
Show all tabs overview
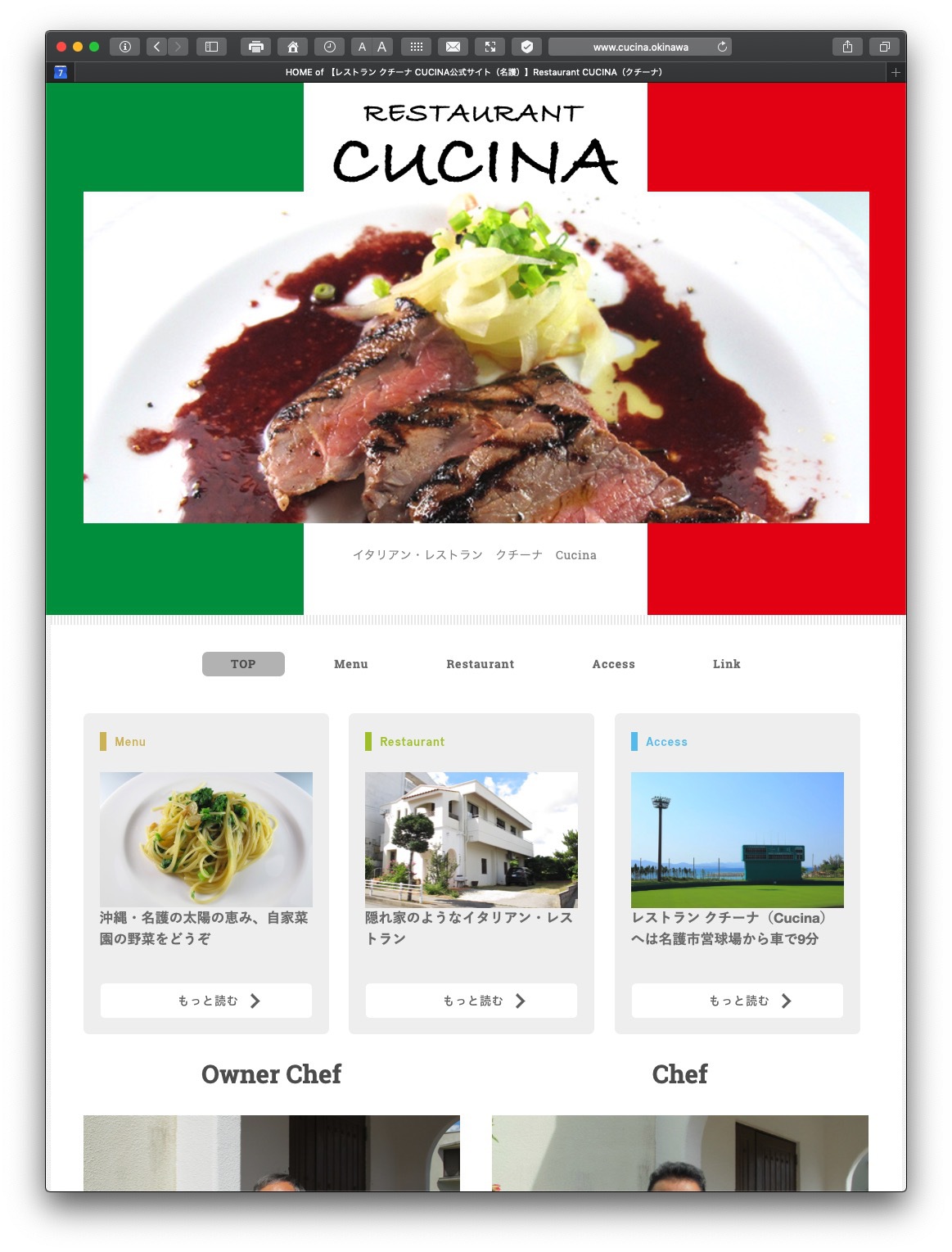pyautogui.click(x=884, y=47)
